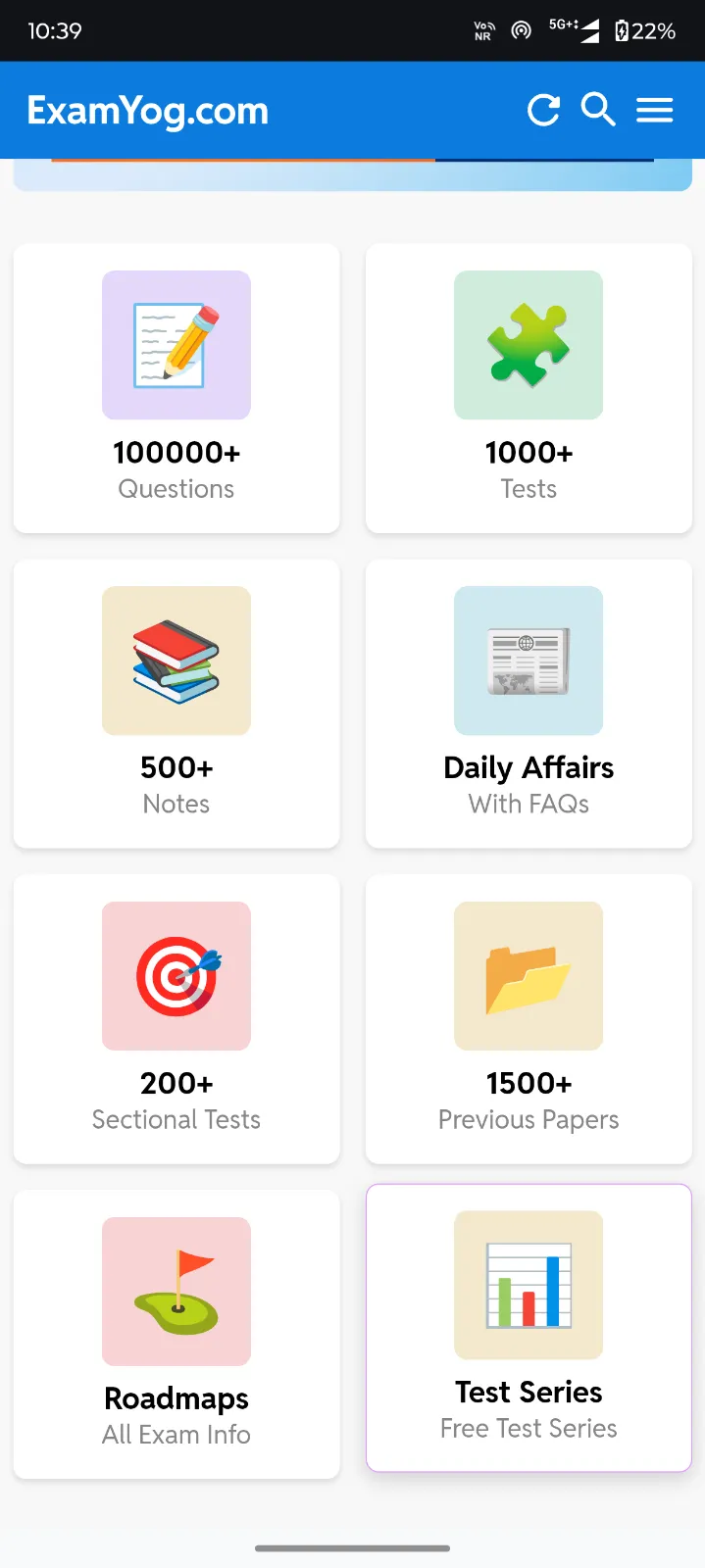Refresh the ExamYog page

[x=543, y=110]
